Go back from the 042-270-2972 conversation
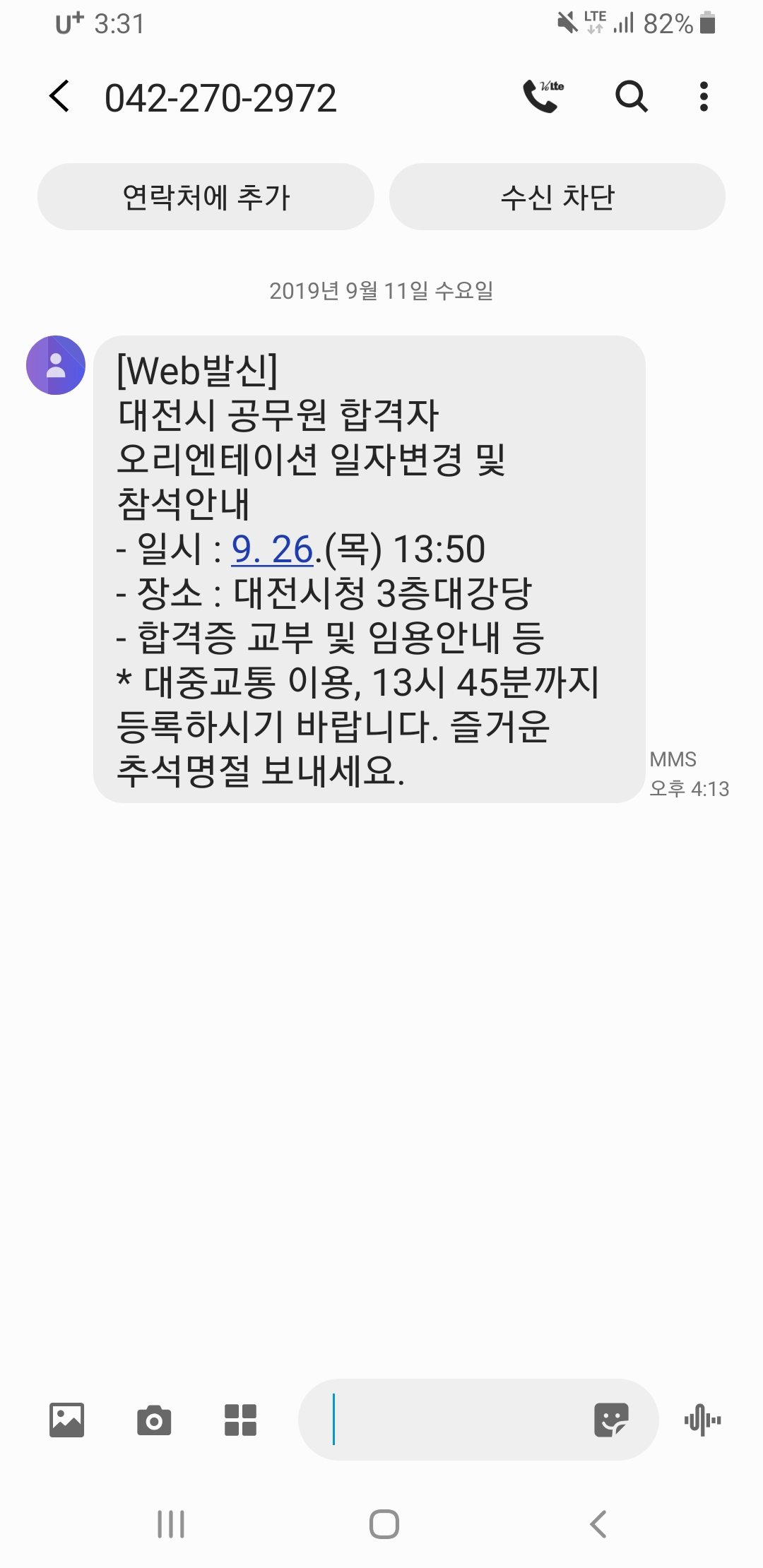The image size is (763, 1568). (x=60, y=97)
